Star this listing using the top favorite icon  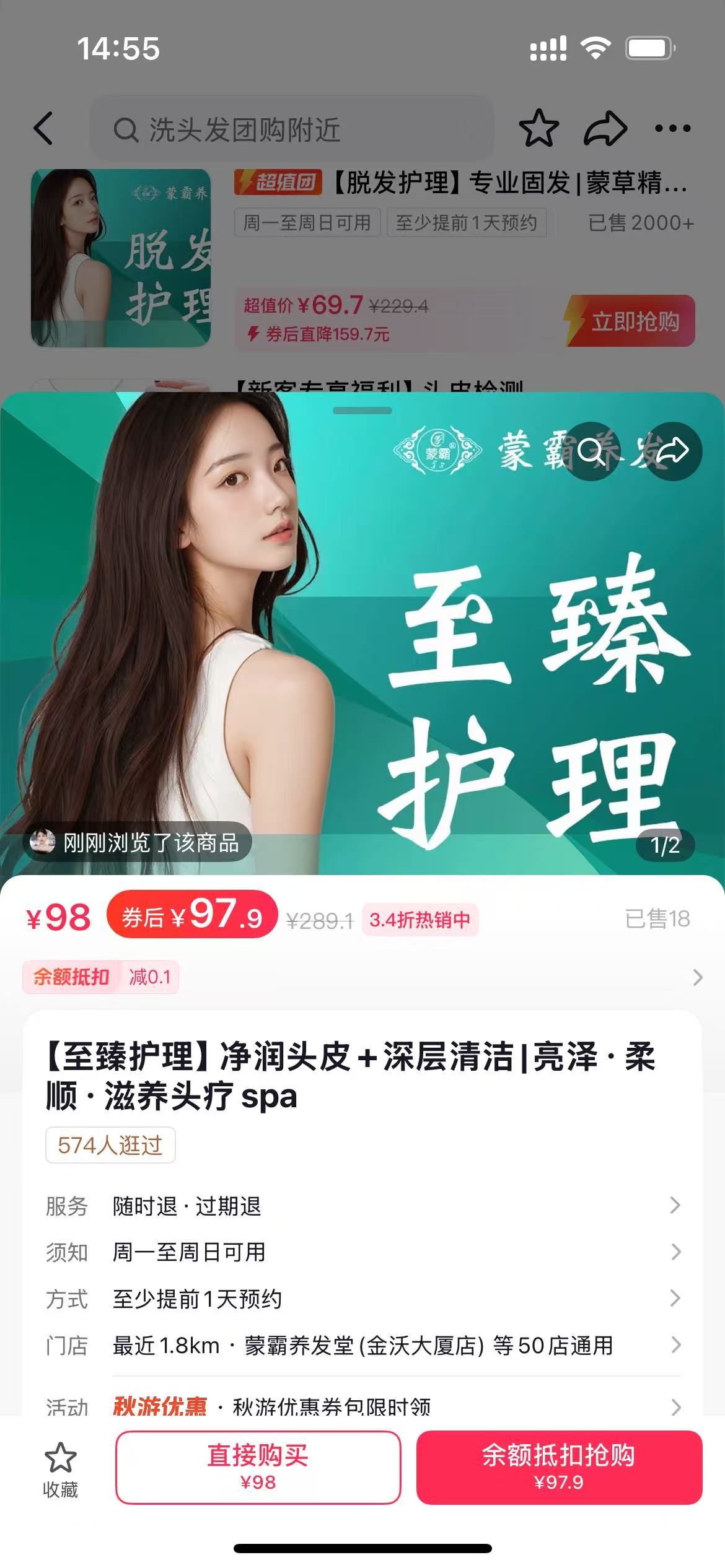pyautogui.click(x=538, y=128)
